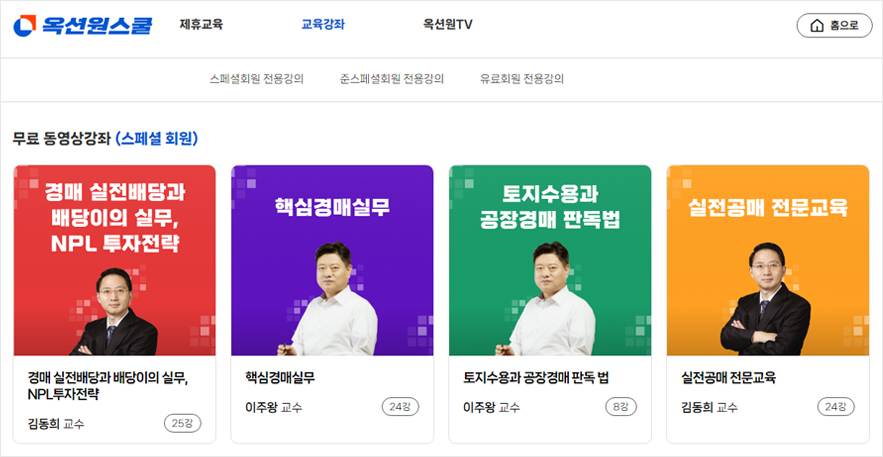
Task: Tap the 홈으로 home button
Action: click(x=834, y=26)
